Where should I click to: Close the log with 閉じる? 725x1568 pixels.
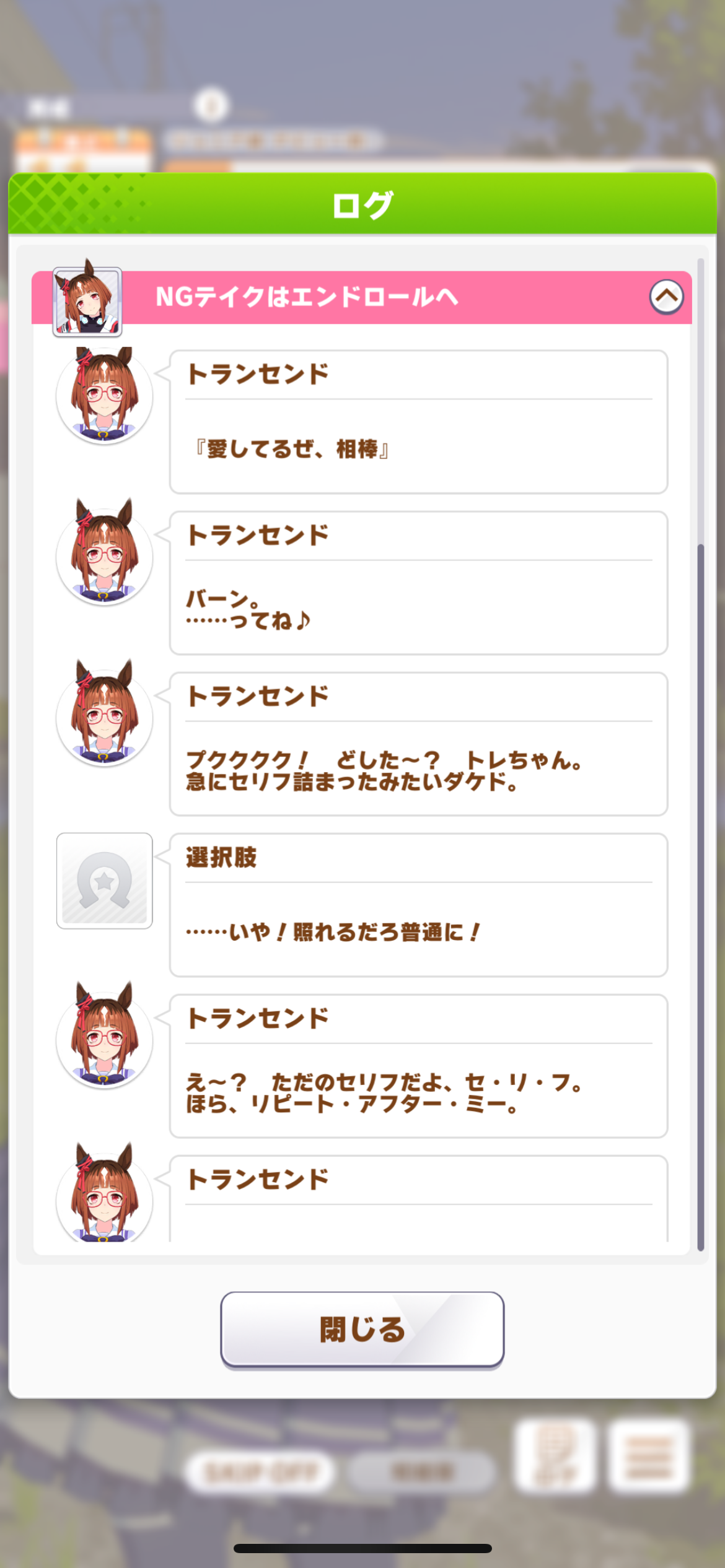pyautogui.click(x=362, y=1328)
